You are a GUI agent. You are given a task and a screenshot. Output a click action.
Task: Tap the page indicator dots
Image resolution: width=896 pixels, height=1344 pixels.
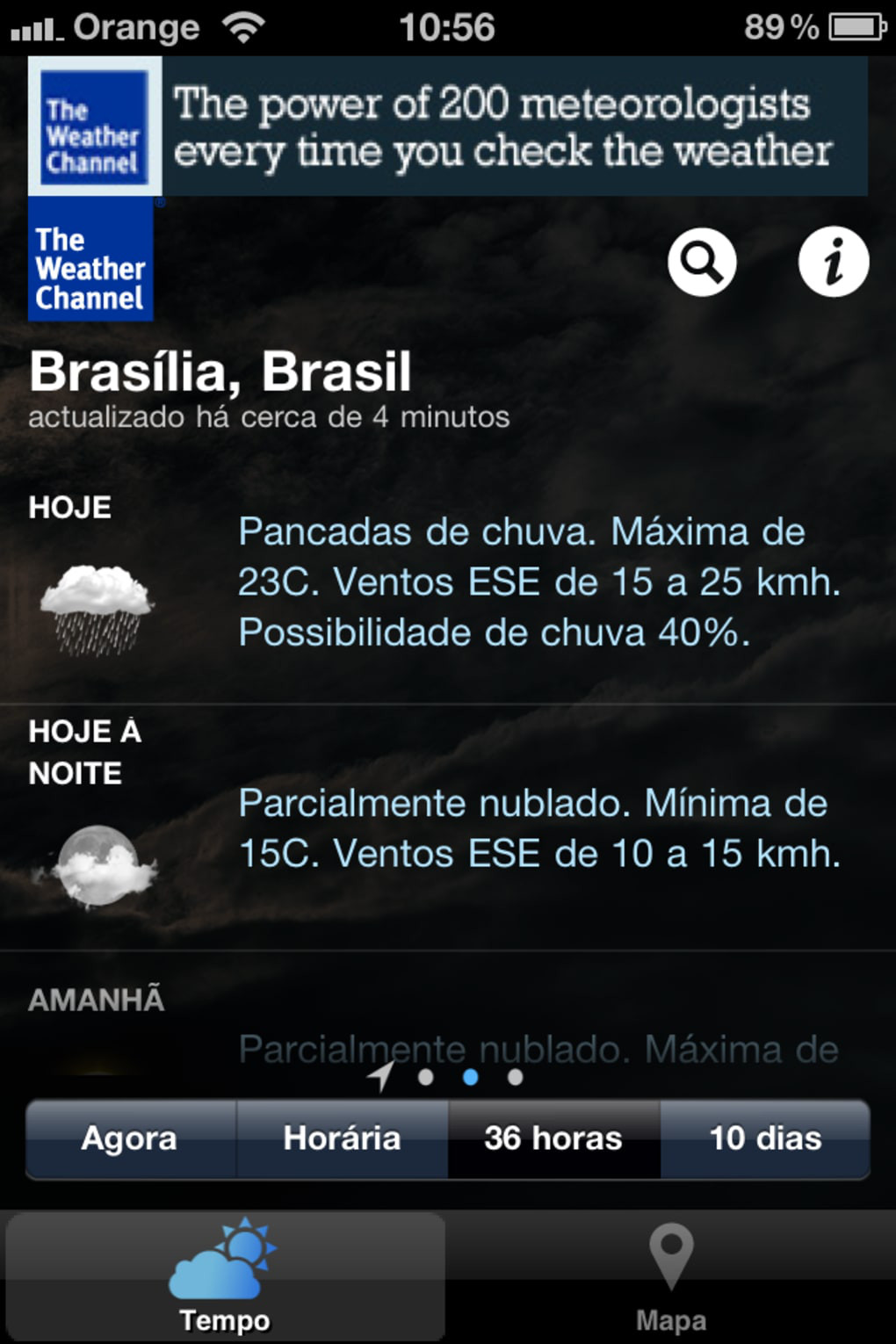click(x=470, y=1077)
